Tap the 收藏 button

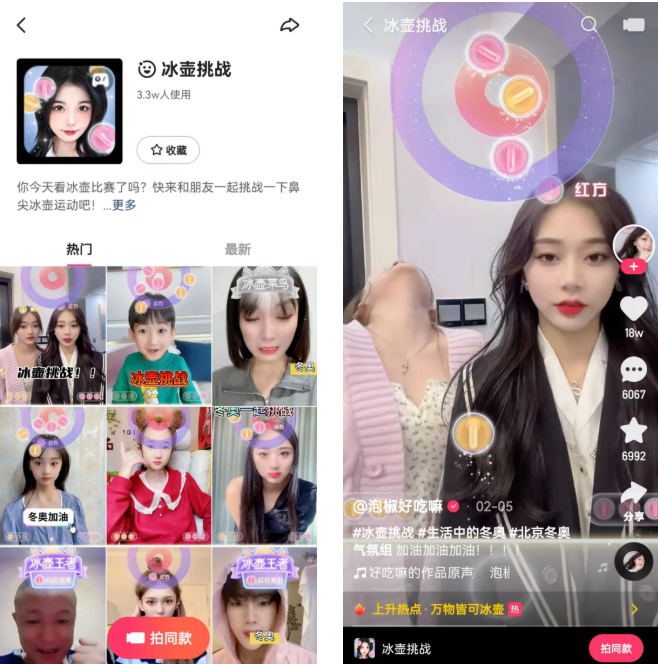[x=168, y=150]
